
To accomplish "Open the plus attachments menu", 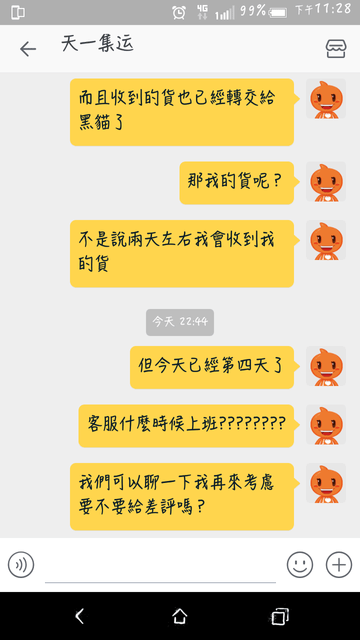I will [338, 564].
